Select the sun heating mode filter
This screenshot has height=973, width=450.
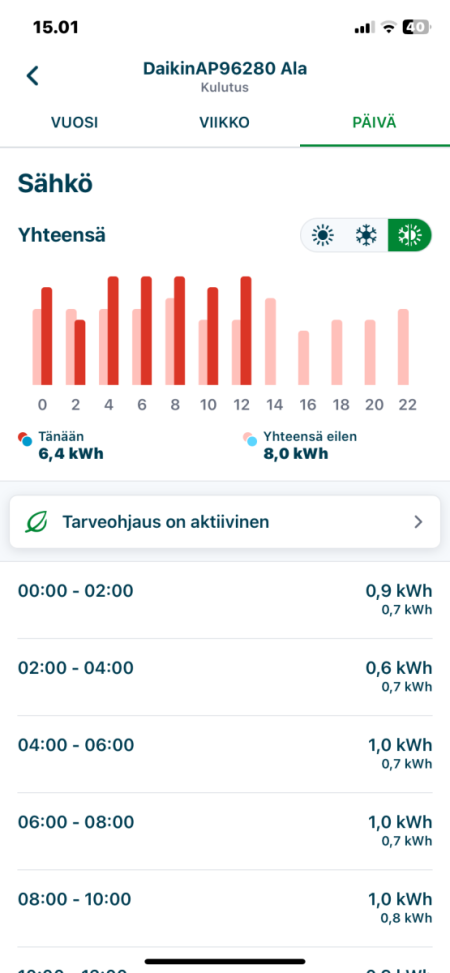pos(323,235)
